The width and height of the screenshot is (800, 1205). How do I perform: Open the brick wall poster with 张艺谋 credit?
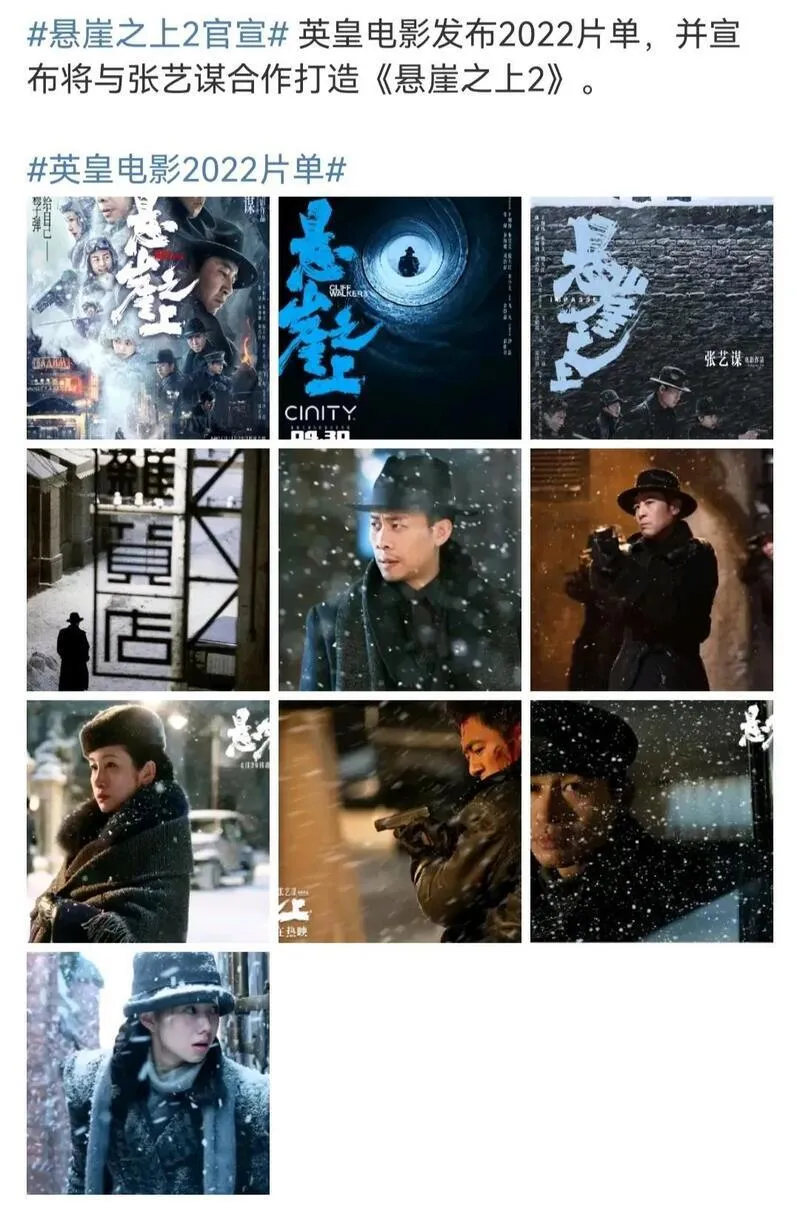tap(651, 318)
